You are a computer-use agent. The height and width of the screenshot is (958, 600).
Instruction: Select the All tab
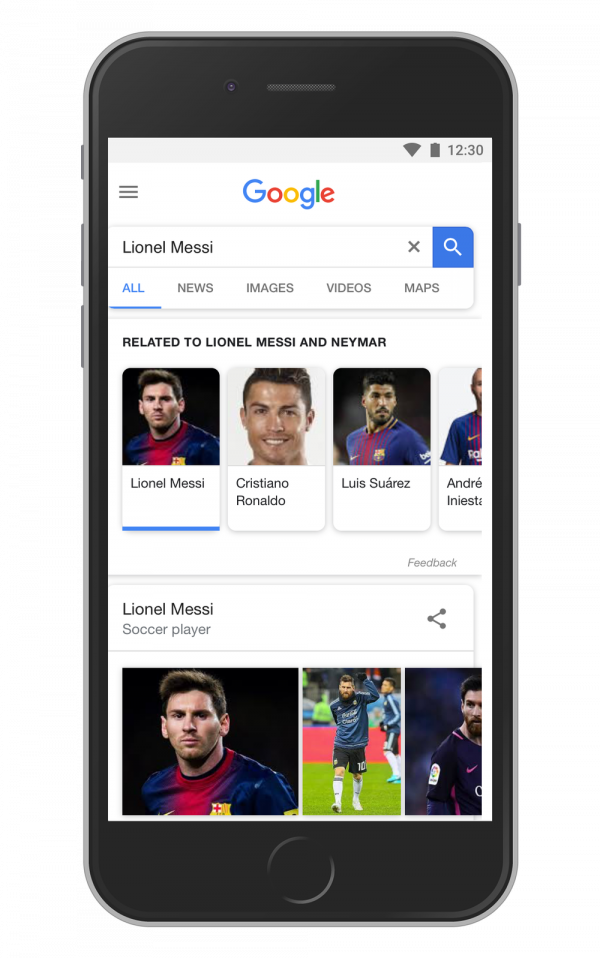click(133, 288)
